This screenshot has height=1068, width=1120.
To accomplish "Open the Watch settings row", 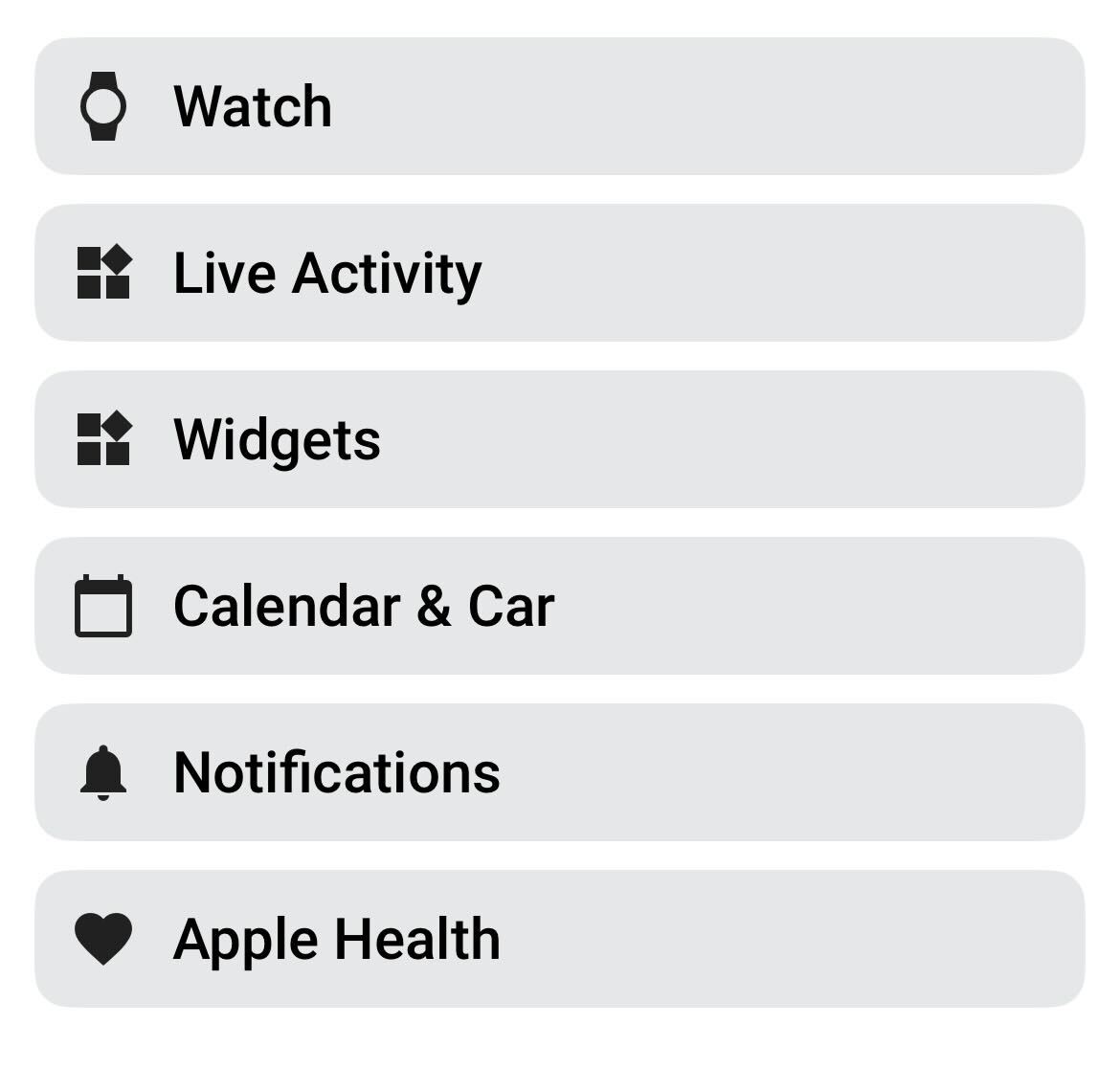I will (x=559, y=106).
